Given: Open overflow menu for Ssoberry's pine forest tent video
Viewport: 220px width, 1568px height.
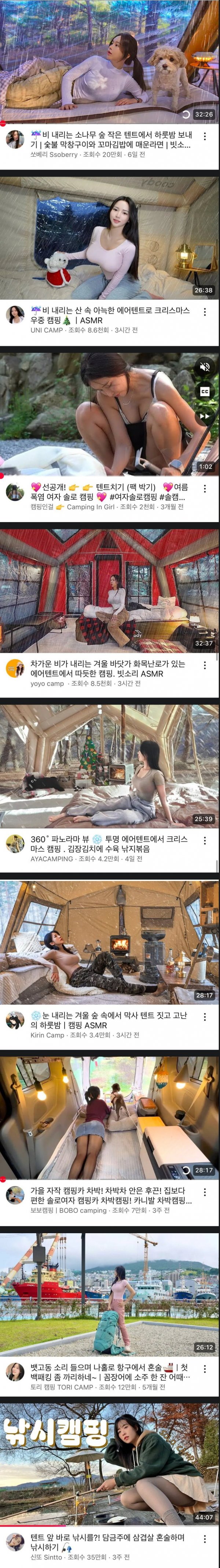Looking at the screenshot, I should (205, 137).
